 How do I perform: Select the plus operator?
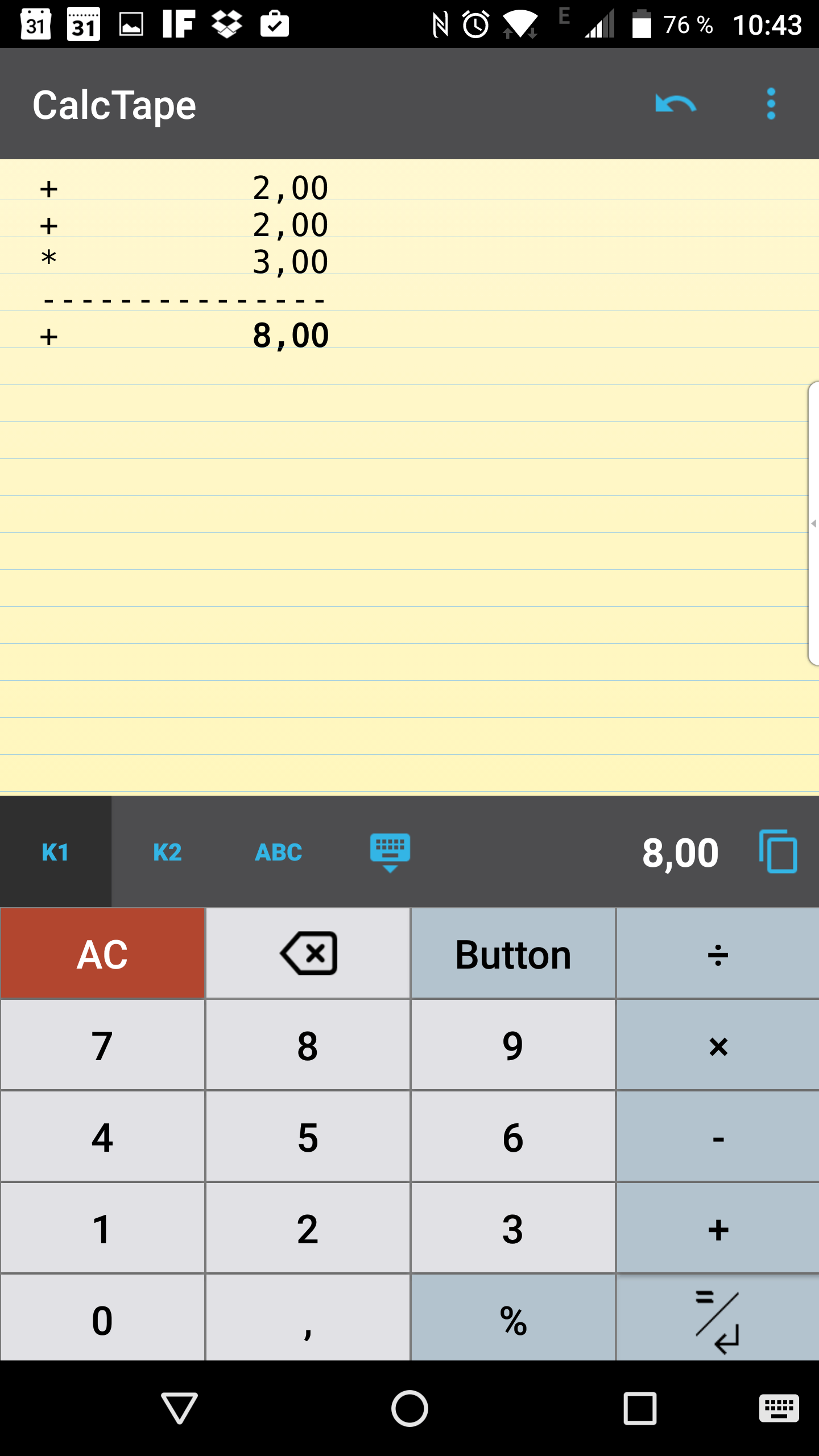718,1228
